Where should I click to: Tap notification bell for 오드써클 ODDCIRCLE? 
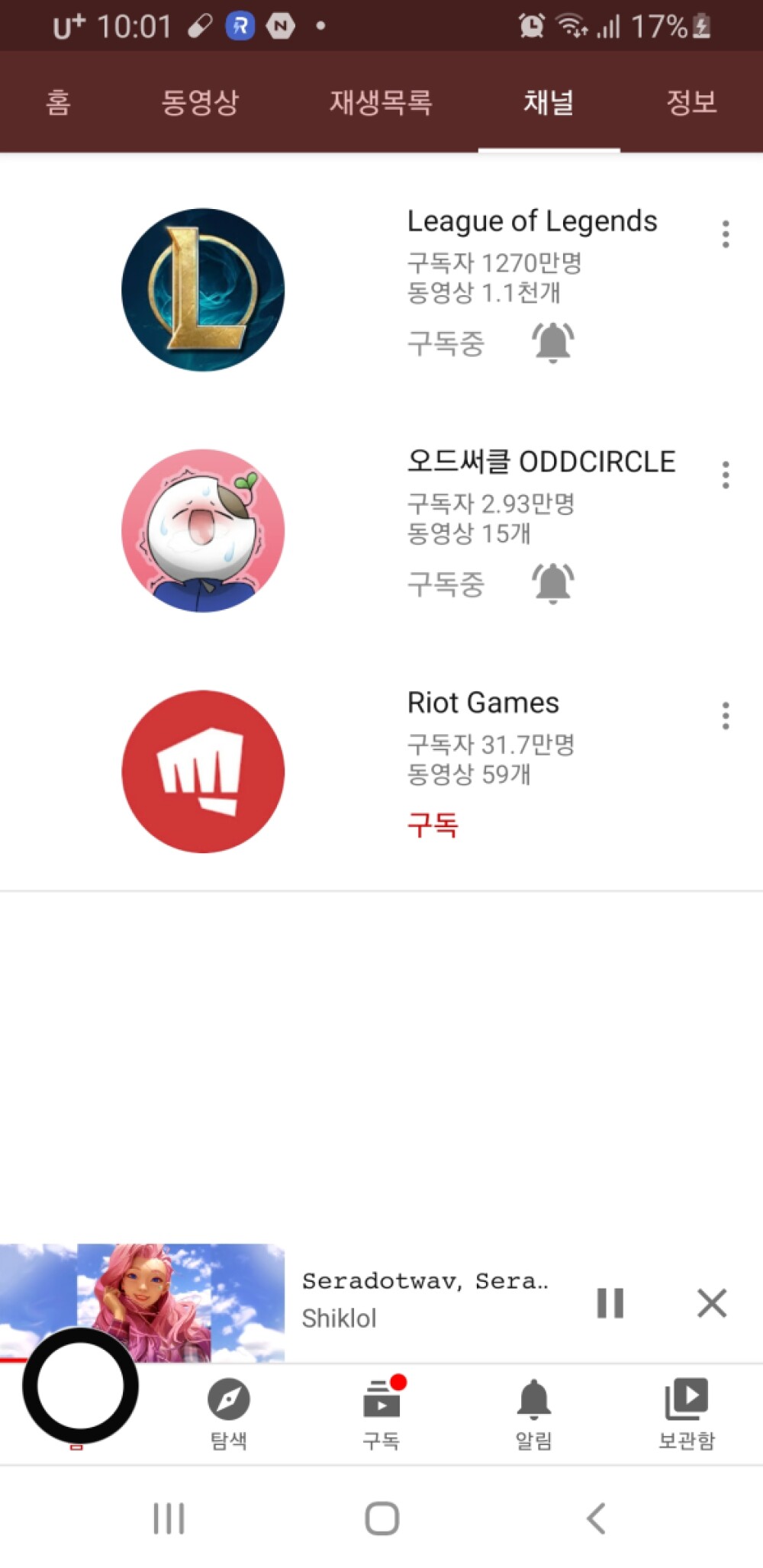tap(553, 584)
